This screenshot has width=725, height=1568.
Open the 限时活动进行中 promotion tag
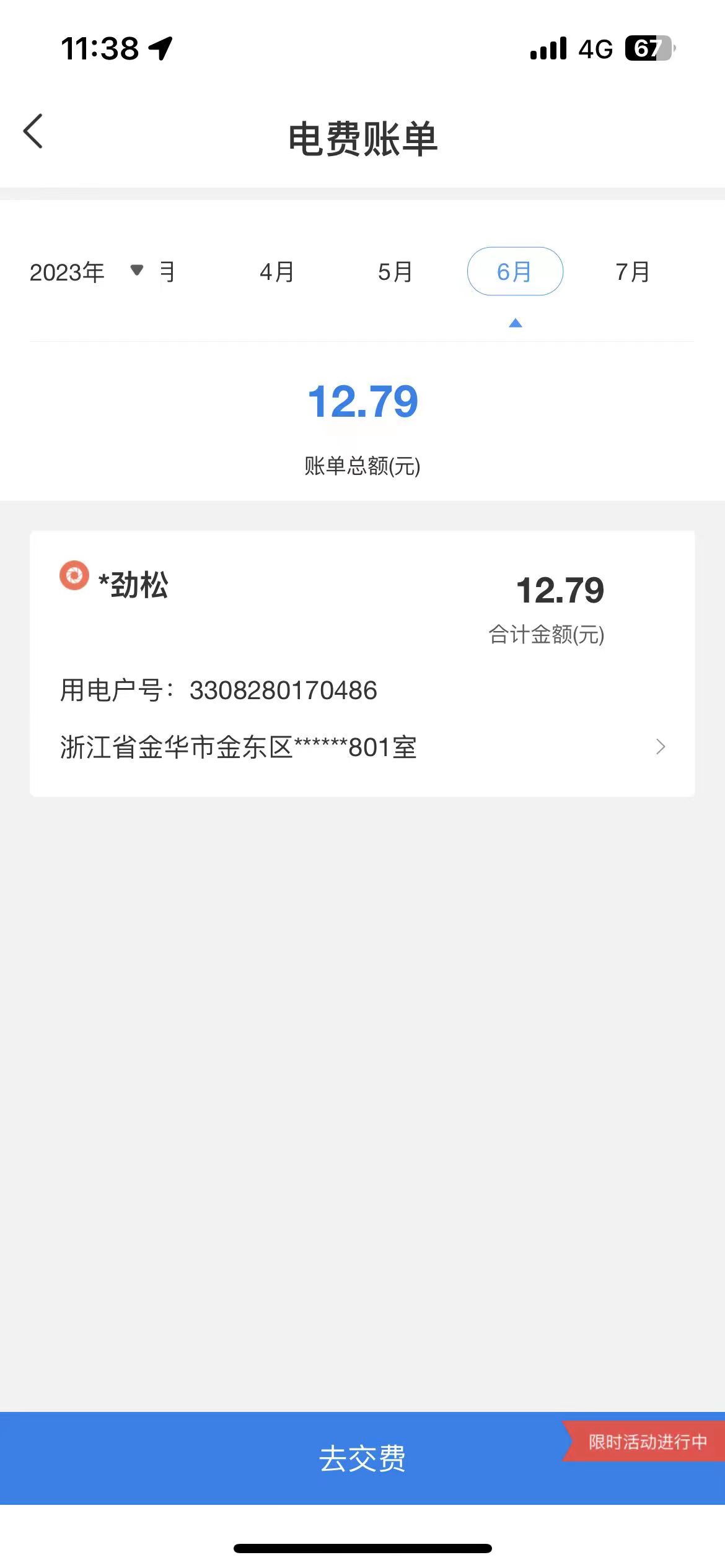646,1442
